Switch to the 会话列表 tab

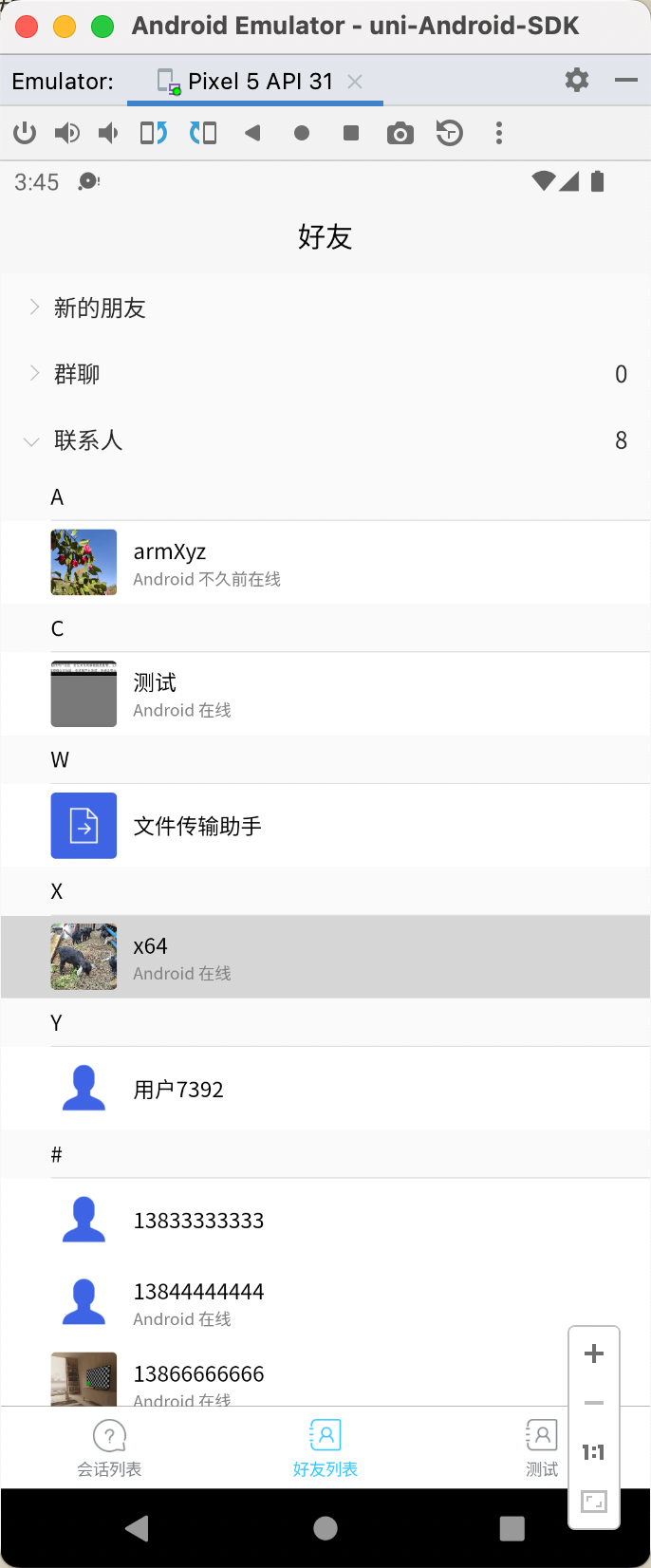(109, 1447)
